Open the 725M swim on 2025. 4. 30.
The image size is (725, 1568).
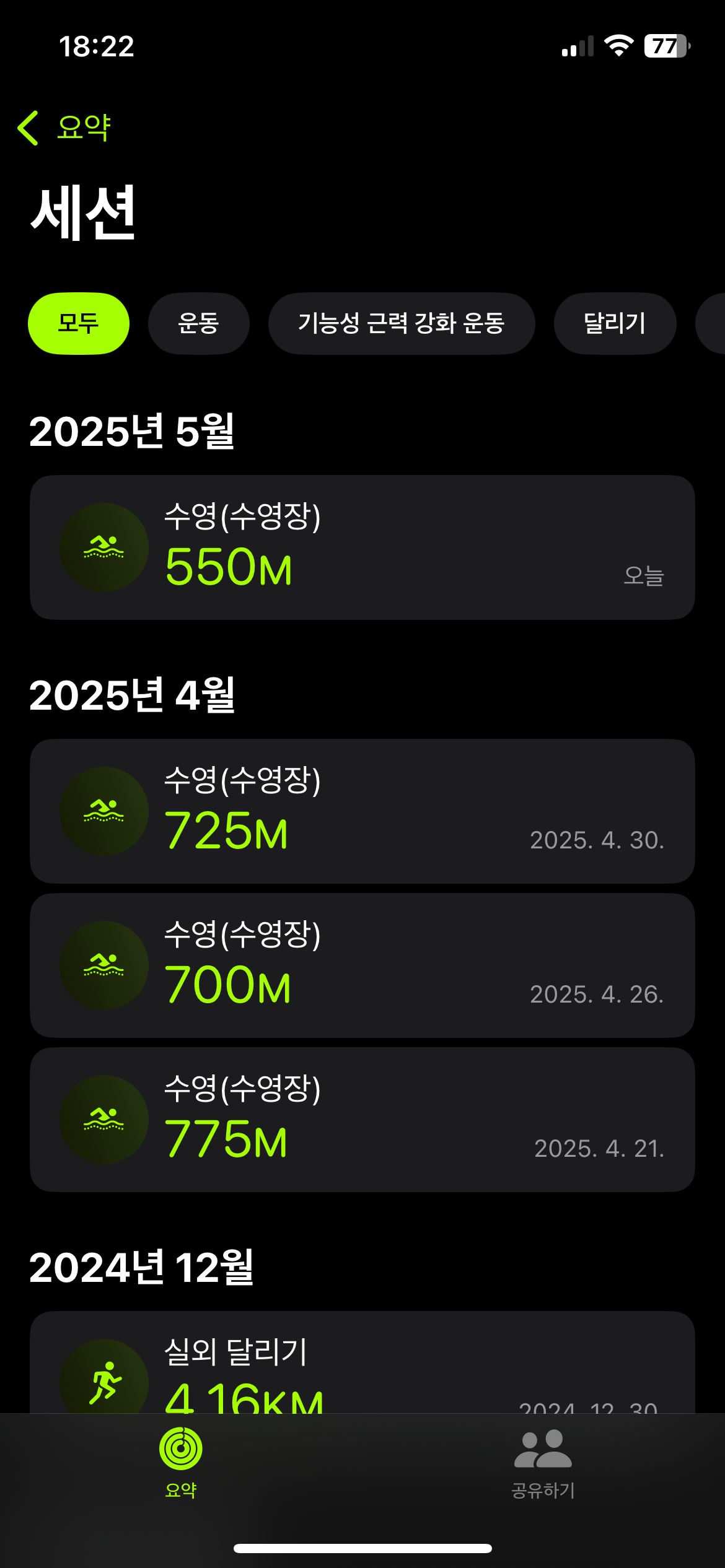[x=362, y=811]
